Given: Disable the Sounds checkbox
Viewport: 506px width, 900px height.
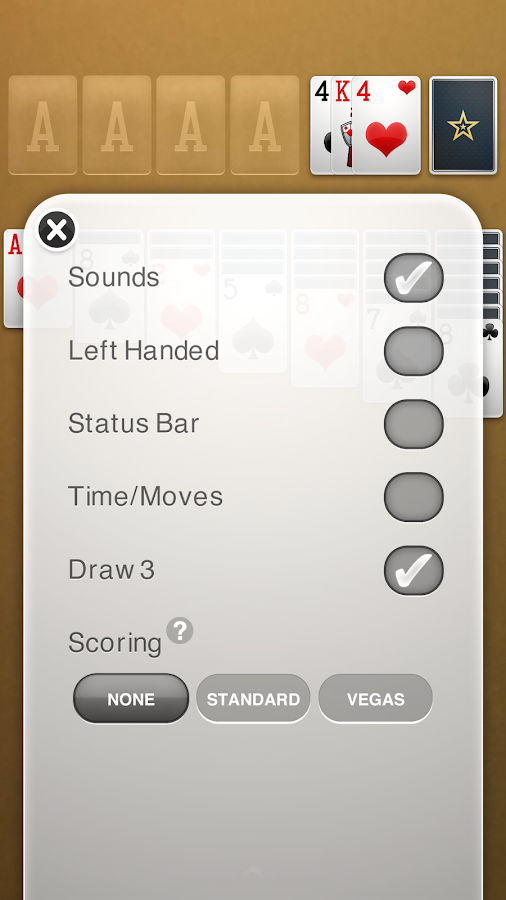Looking at the screenshot, I should coord(414,278).
